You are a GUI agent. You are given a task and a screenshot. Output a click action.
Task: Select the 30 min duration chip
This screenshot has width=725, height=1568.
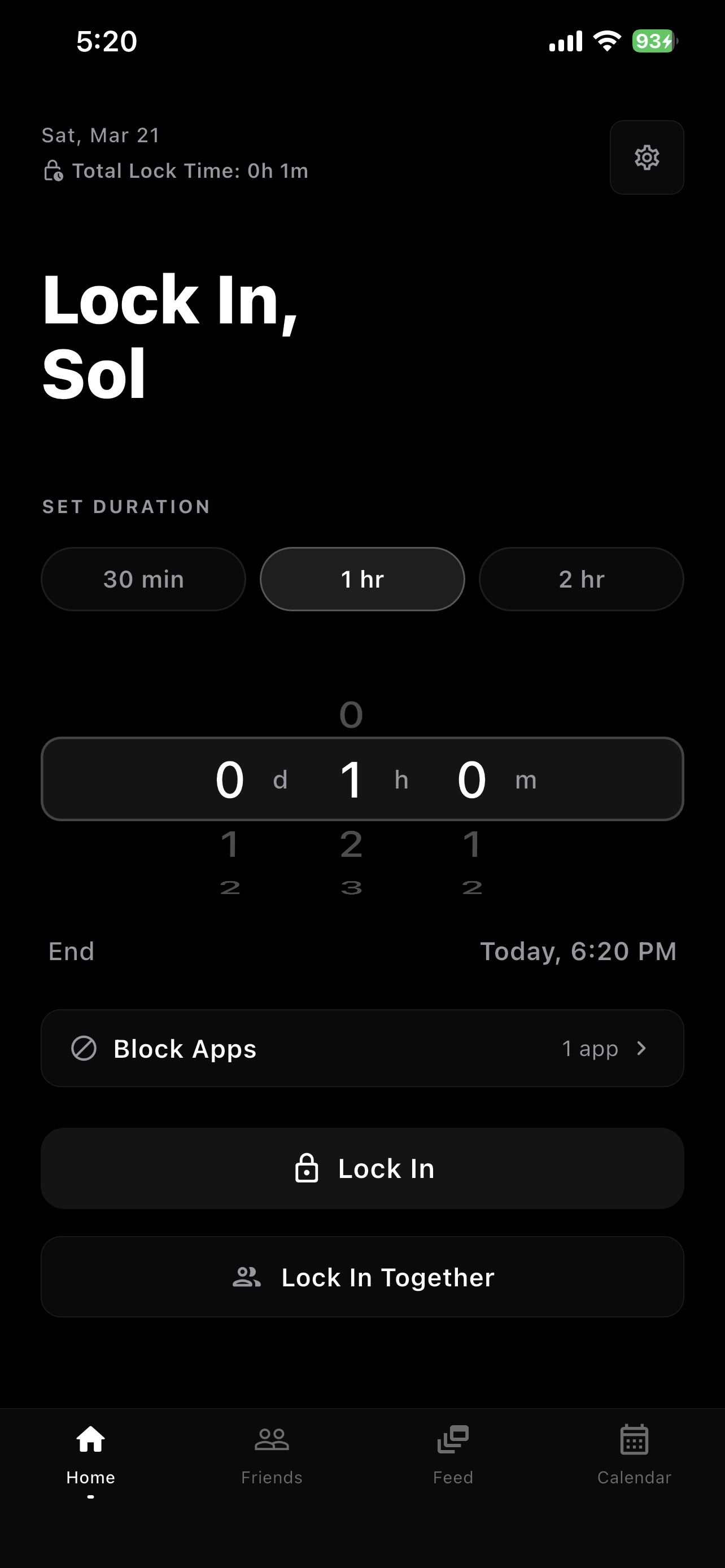[x=143, y=579]
